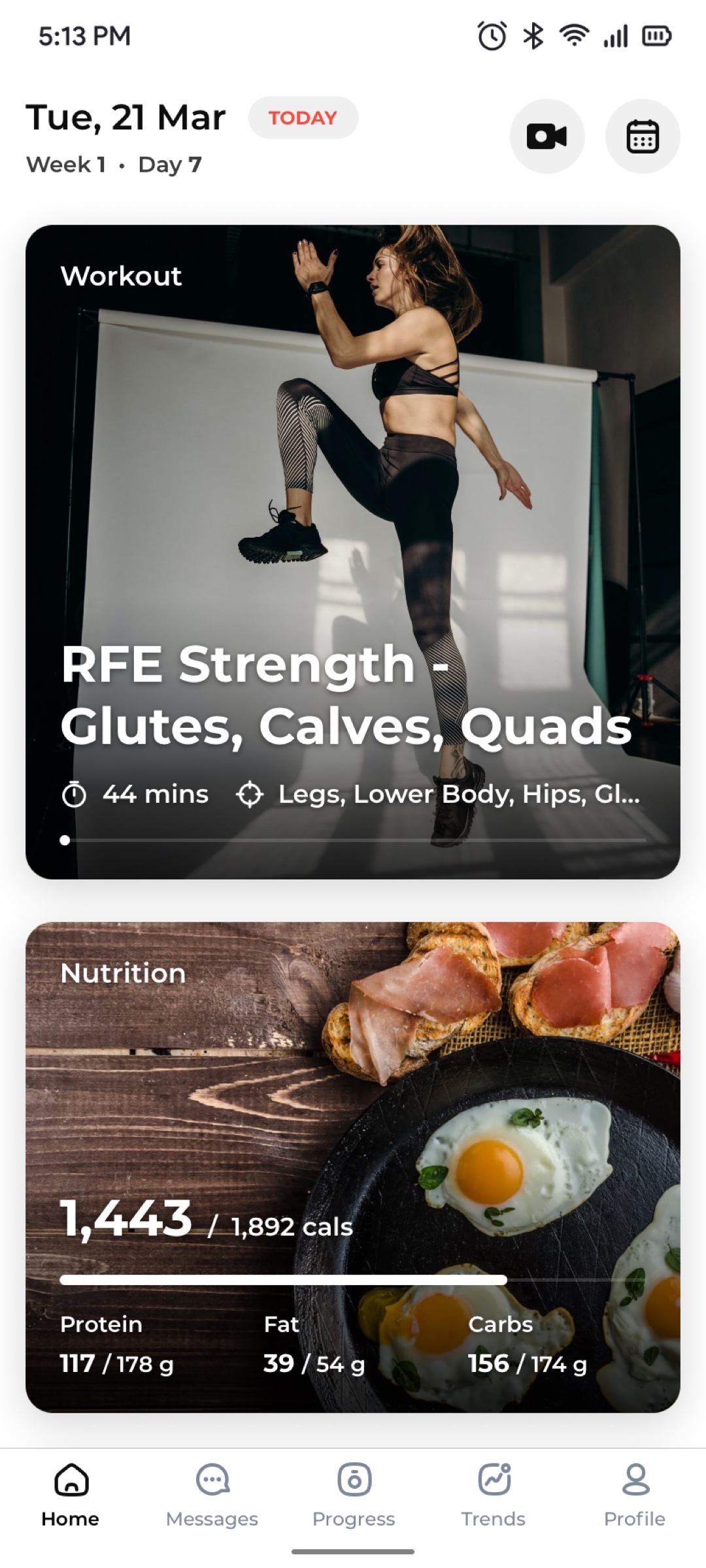The width and height of the screenshot is (706, 1568).
Task: Tap the TODAY chip
Action: click(303, 118)
